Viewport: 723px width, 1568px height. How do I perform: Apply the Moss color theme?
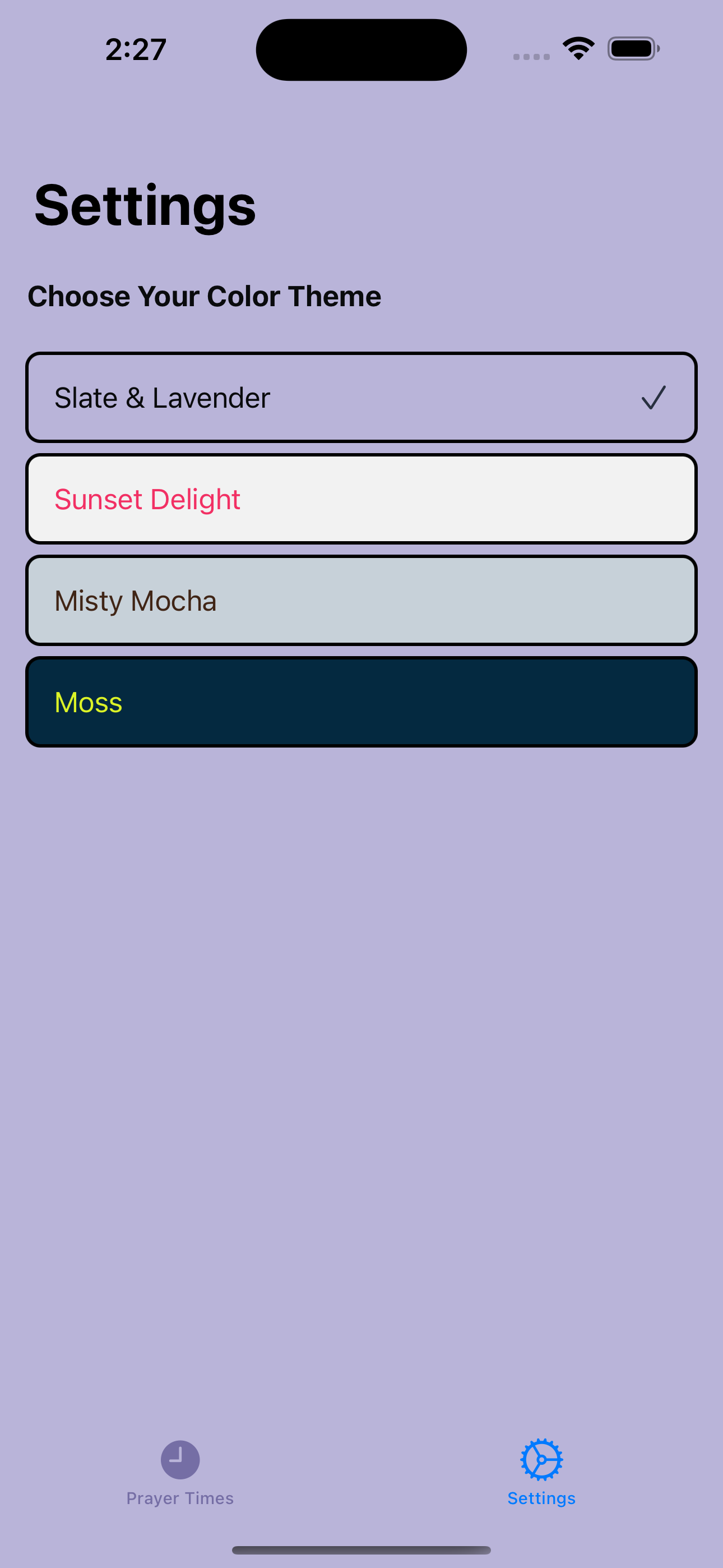(361, 702)
